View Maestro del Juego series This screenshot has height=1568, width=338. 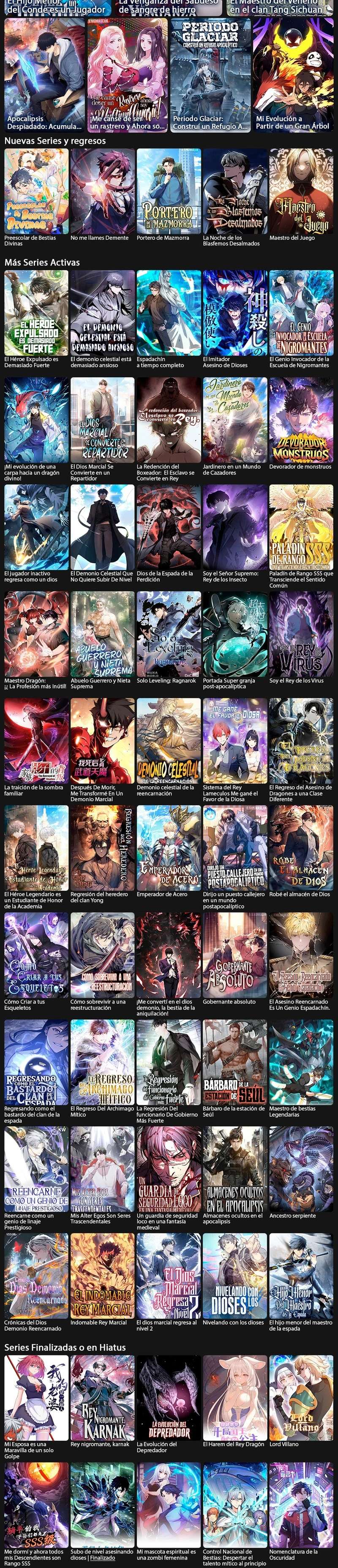click(301, 191)
